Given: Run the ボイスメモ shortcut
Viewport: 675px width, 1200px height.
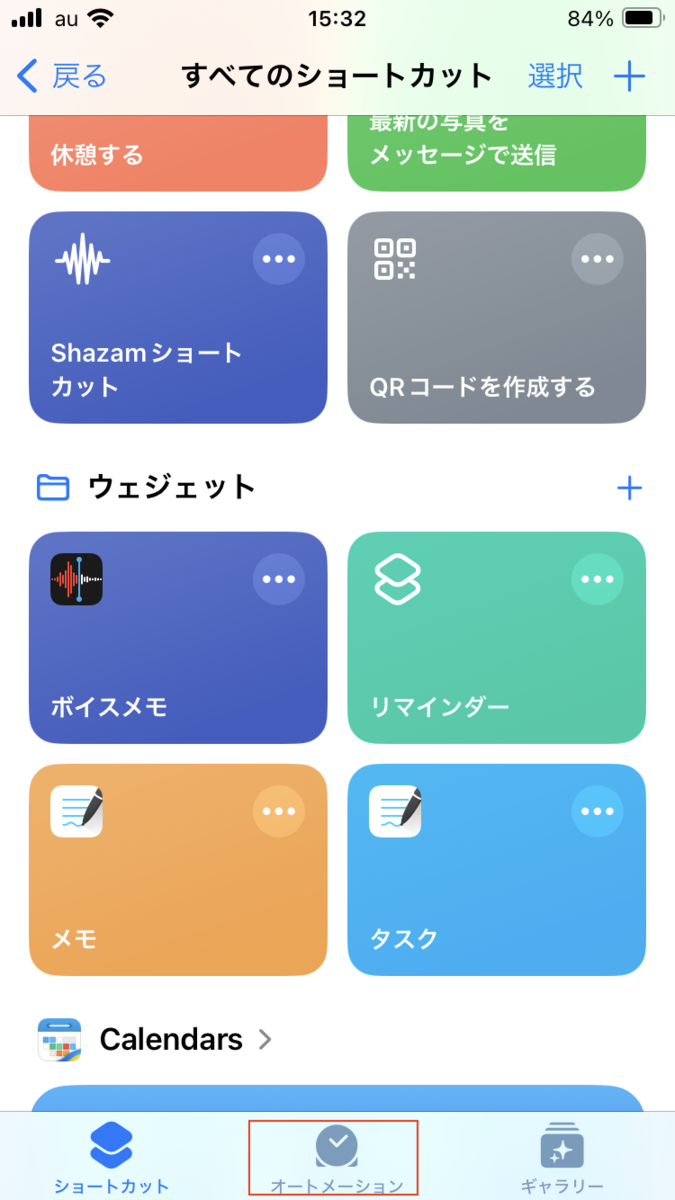Looking at the screenshot, I should point(178,638).
